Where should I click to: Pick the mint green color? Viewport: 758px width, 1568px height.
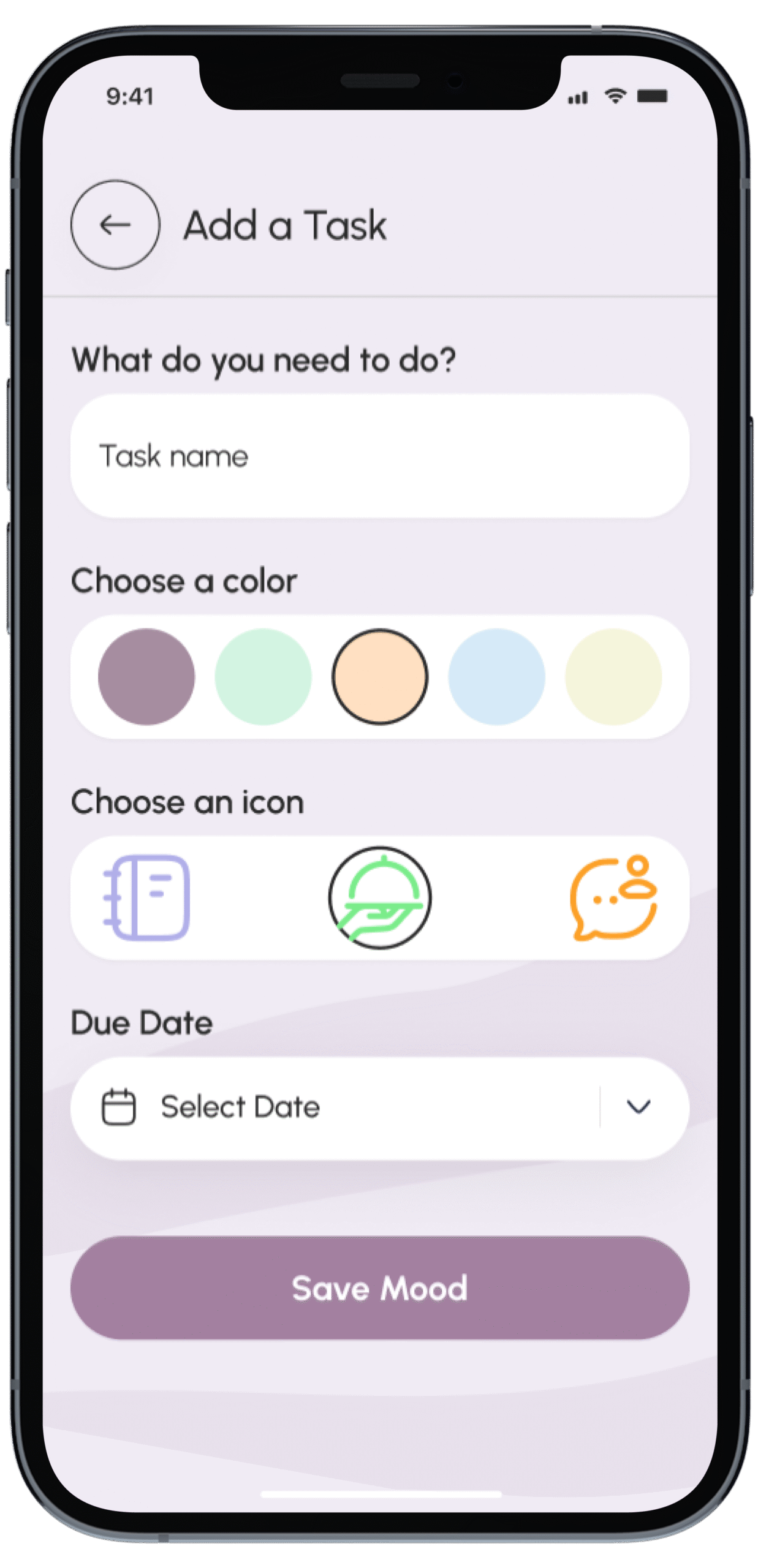(x=263, y=677)
